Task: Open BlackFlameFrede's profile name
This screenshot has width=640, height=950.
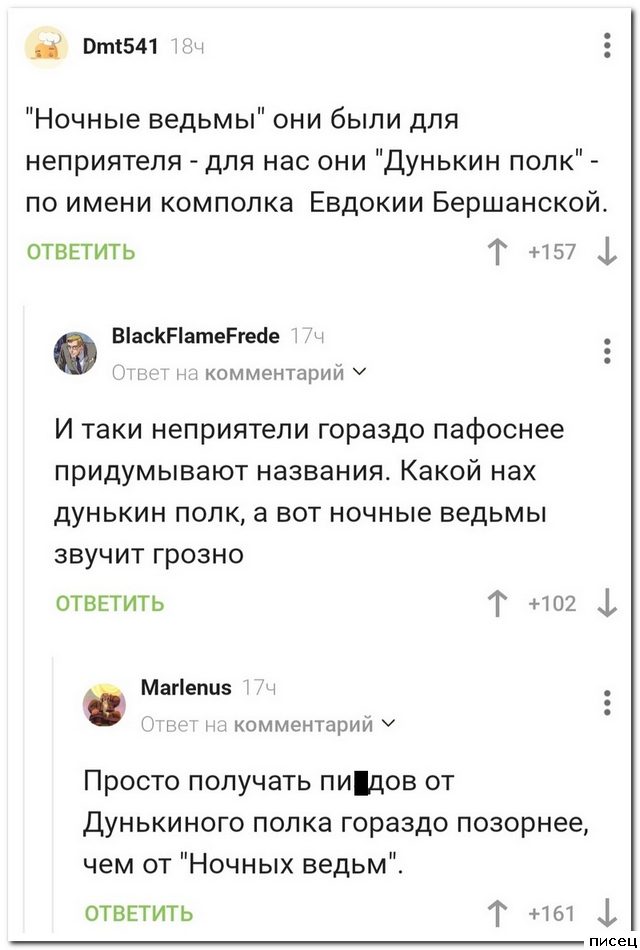Action: coord(196,336)
